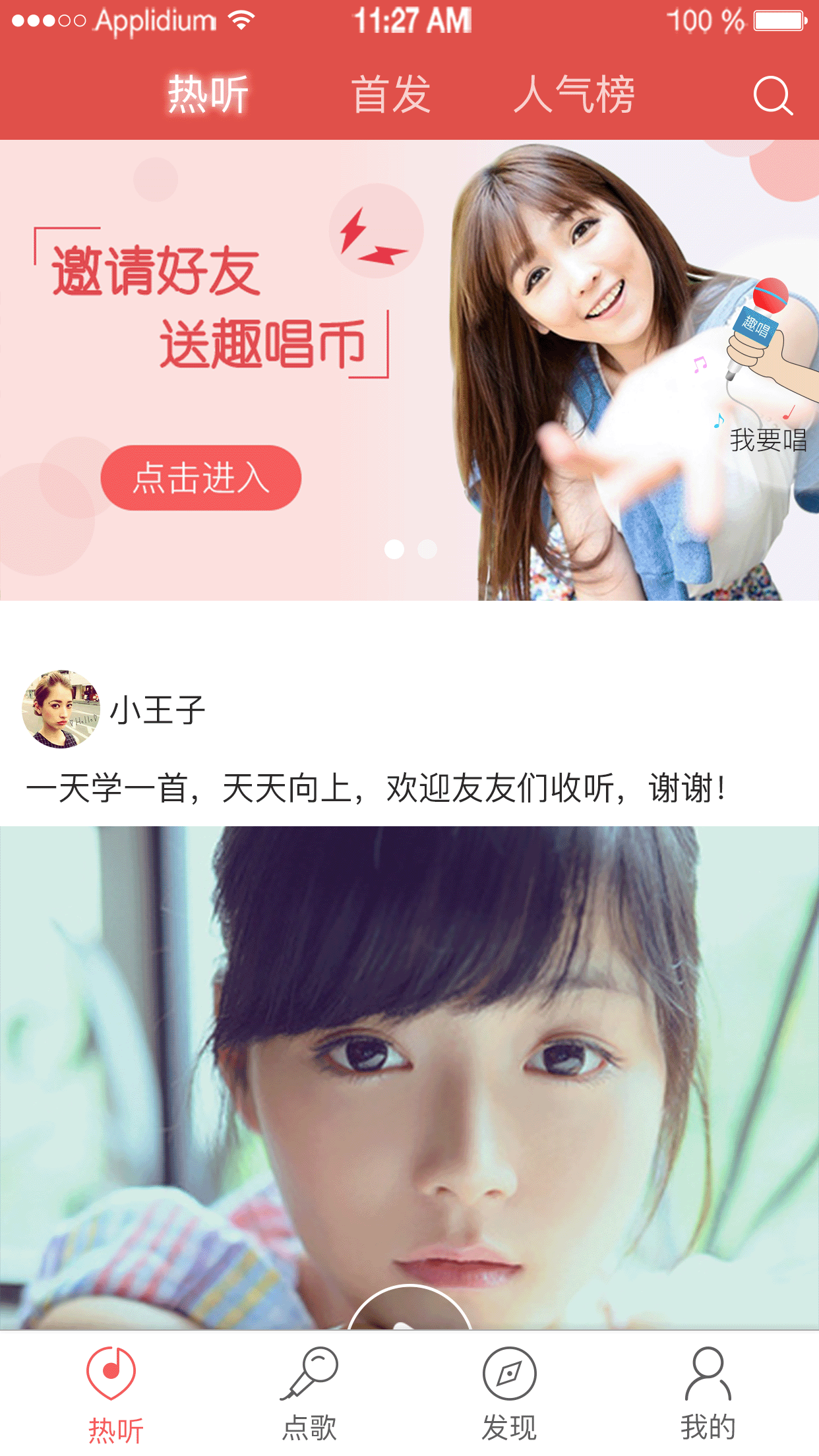Viewport: 819px width, 1456px height.
Task: Switch to the 人气榜 top tab
Action: (x=574, y=95)
